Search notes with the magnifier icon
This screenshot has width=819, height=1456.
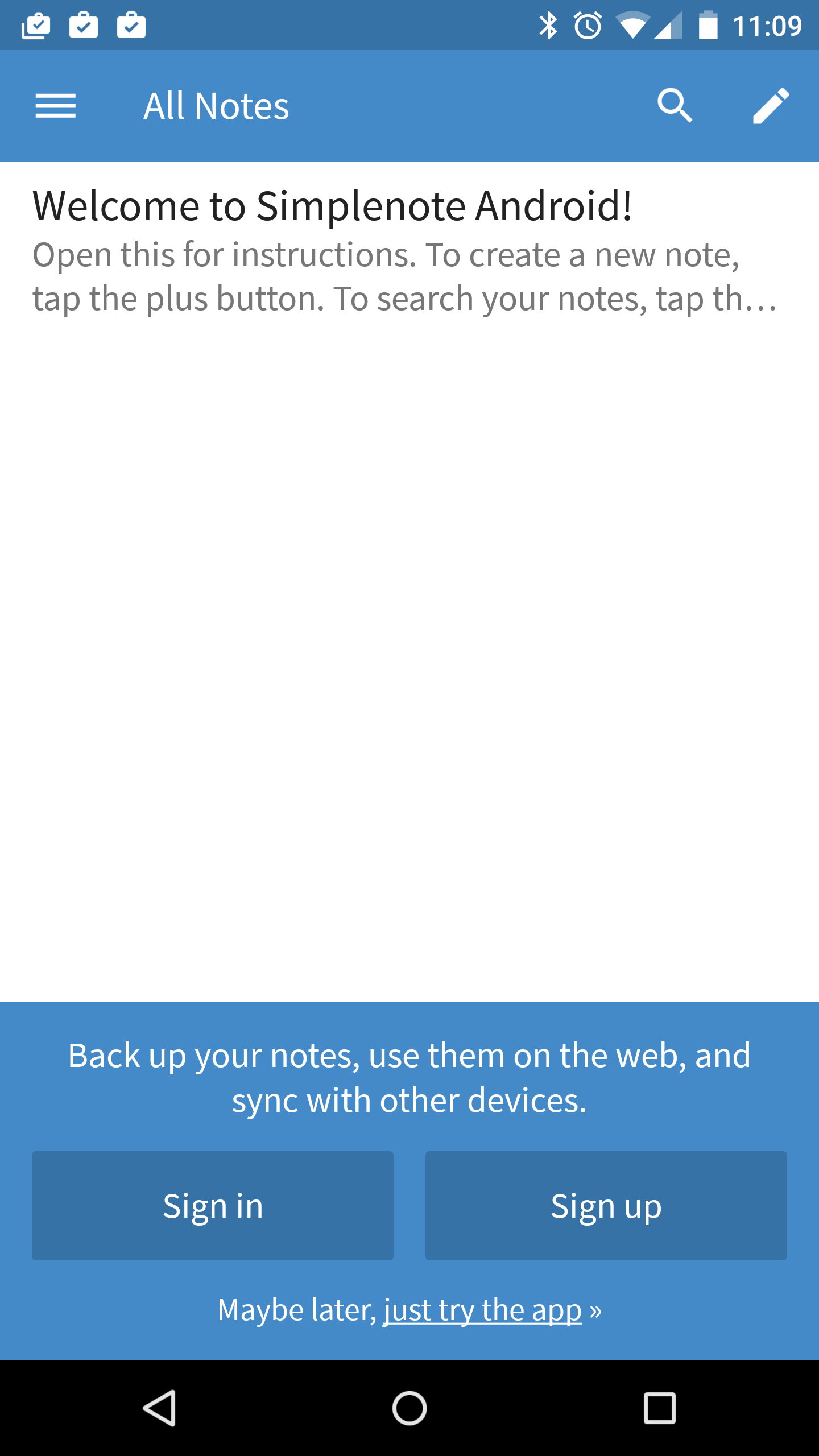[675, 106]
